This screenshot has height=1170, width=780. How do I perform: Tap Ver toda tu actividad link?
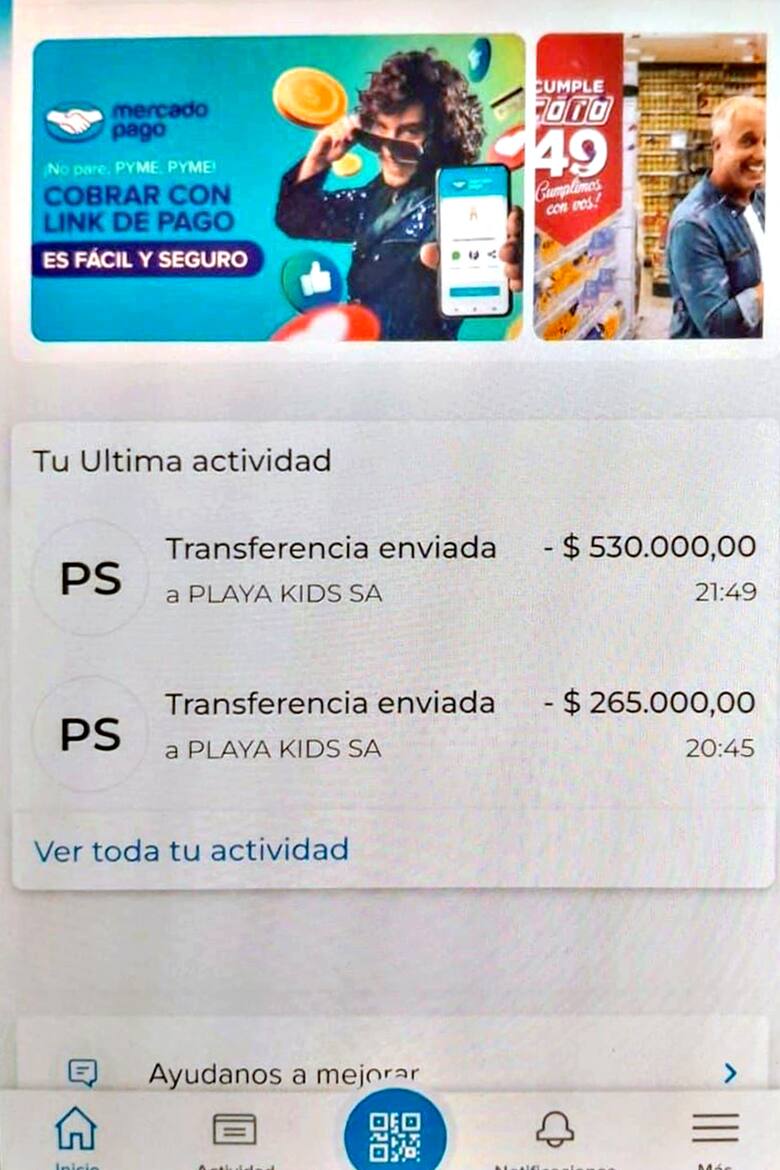tap(191, 850)
